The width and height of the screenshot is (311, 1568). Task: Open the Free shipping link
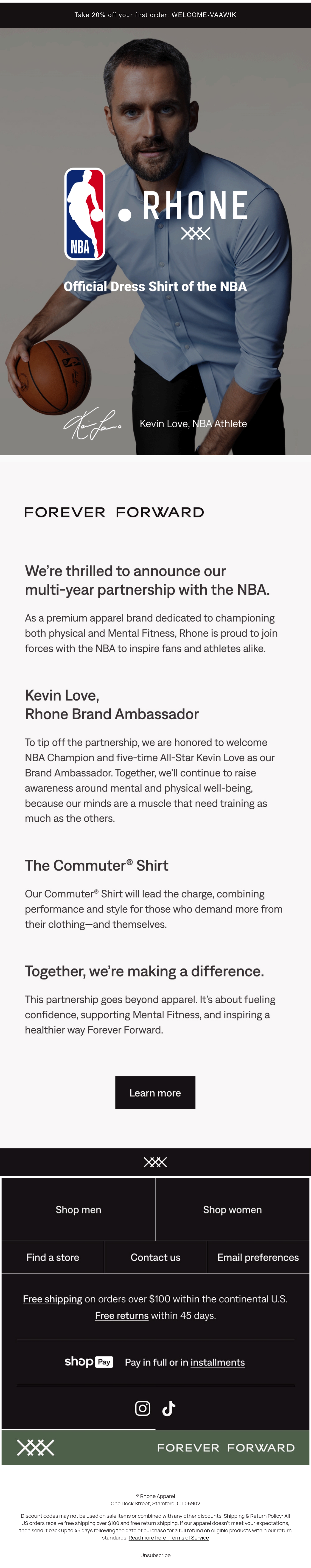[x=52, y=1299]
